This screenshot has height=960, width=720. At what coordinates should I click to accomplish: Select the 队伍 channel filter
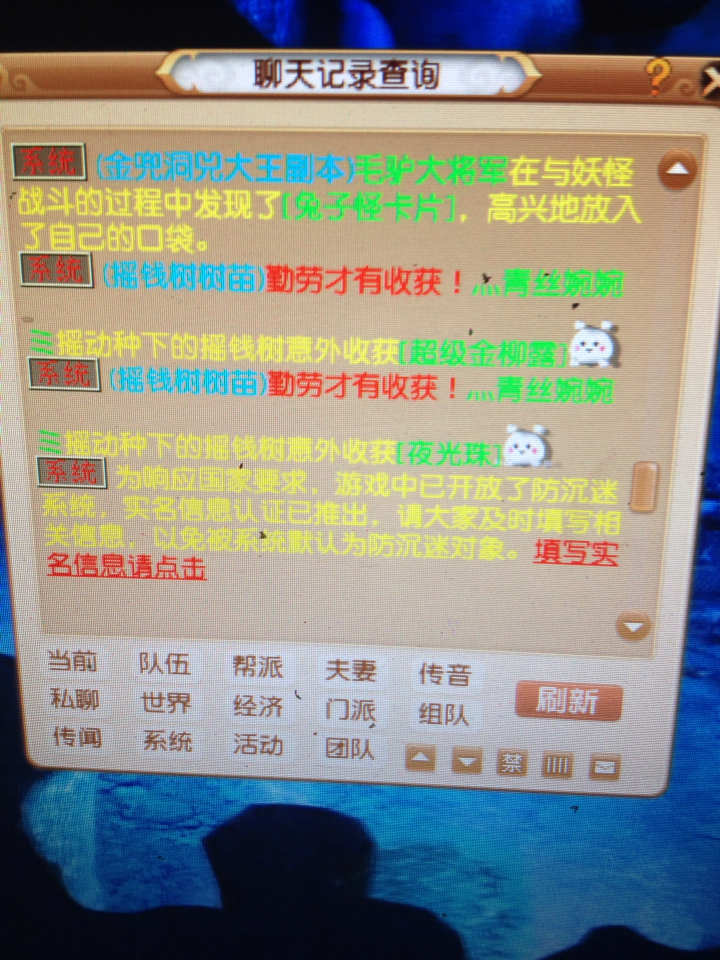164,664
